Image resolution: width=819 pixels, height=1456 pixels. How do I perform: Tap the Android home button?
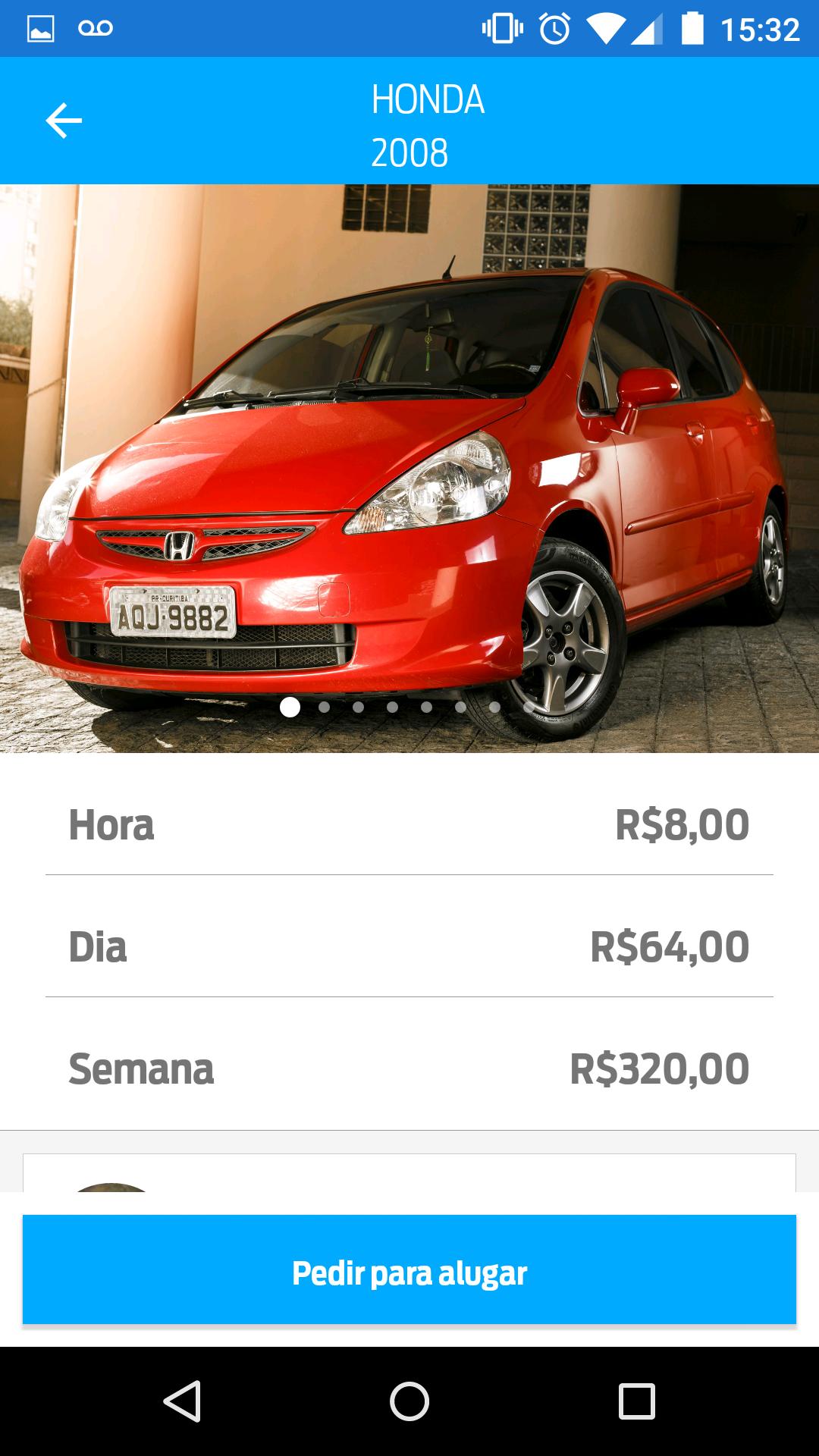pos(409,1401)
